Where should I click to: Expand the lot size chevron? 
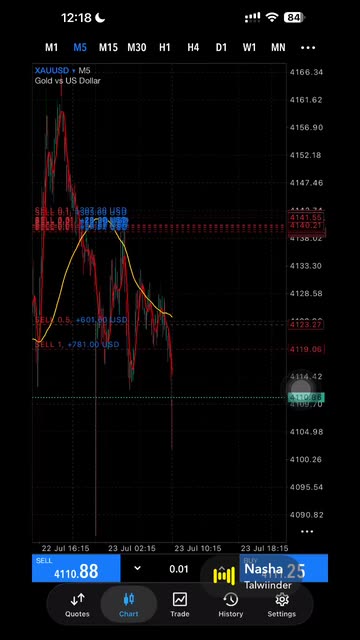tap(138, 568)
